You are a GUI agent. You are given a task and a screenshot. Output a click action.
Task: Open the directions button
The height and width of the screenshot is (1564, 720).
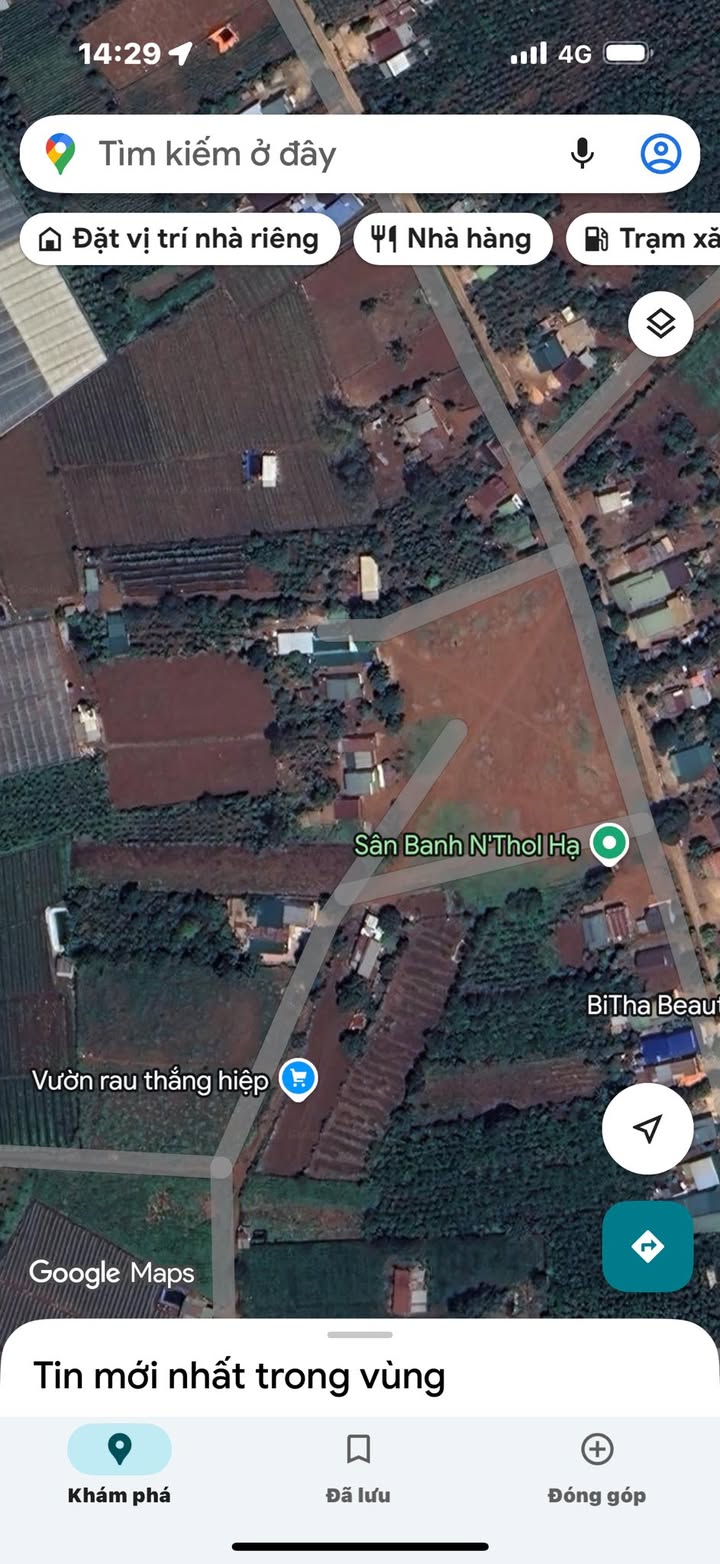point(648,1246)
